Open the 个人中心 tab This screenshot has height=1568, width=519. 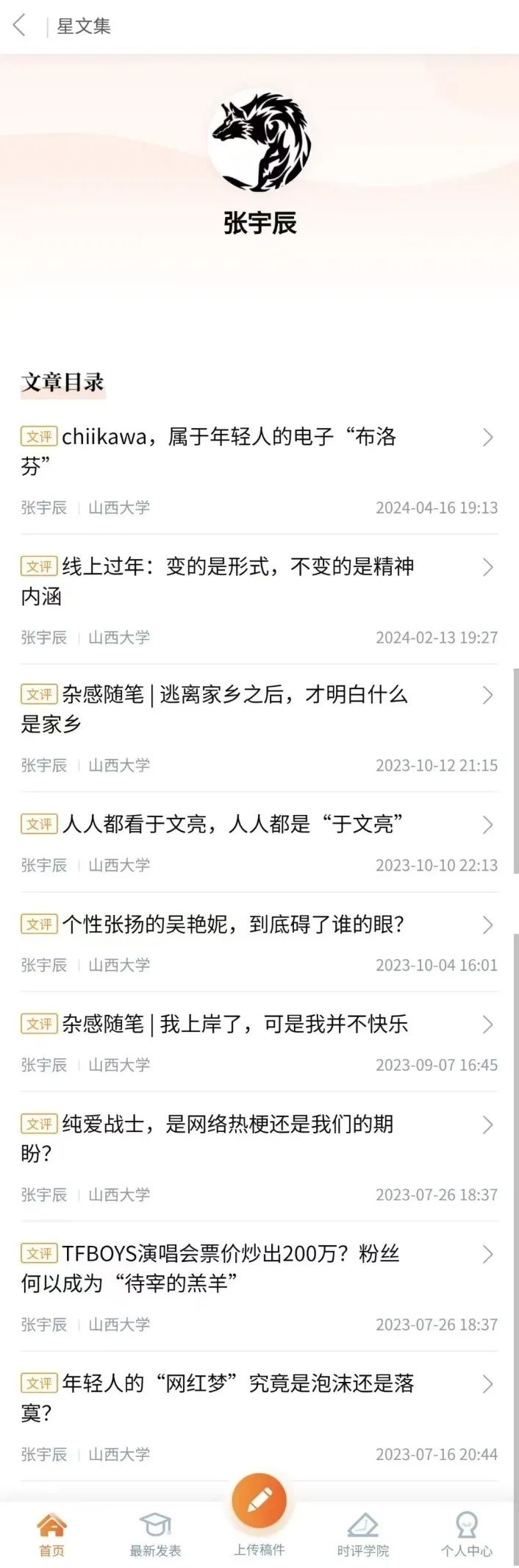pos(466,1534)
